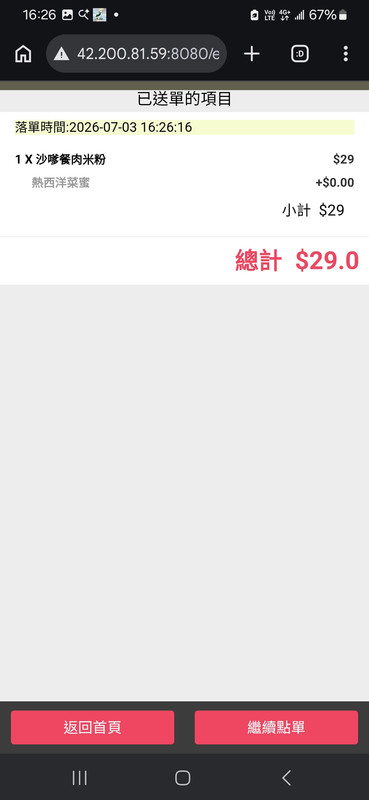Viewport: 369px width, 800px height.
Task: Open the browser overflow menu
Action: [x=346, y=54]
